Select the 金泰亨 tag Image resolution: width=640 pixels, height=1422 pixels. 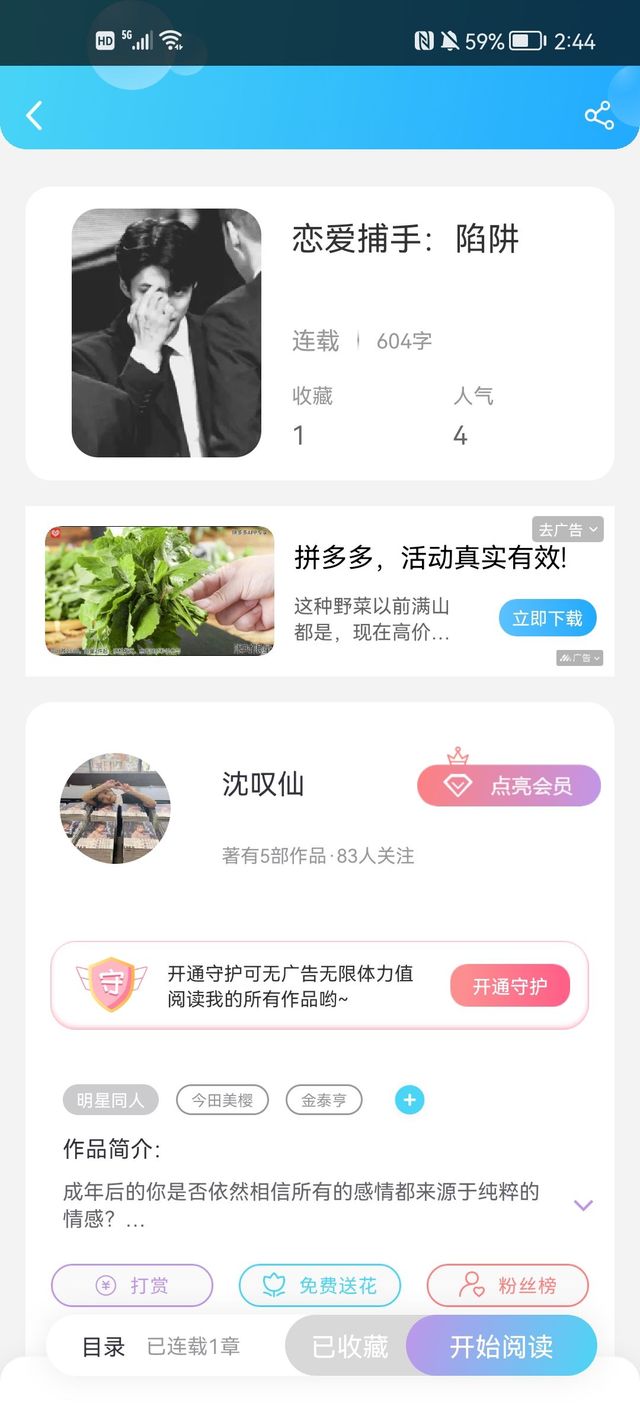click(324, 1100)
